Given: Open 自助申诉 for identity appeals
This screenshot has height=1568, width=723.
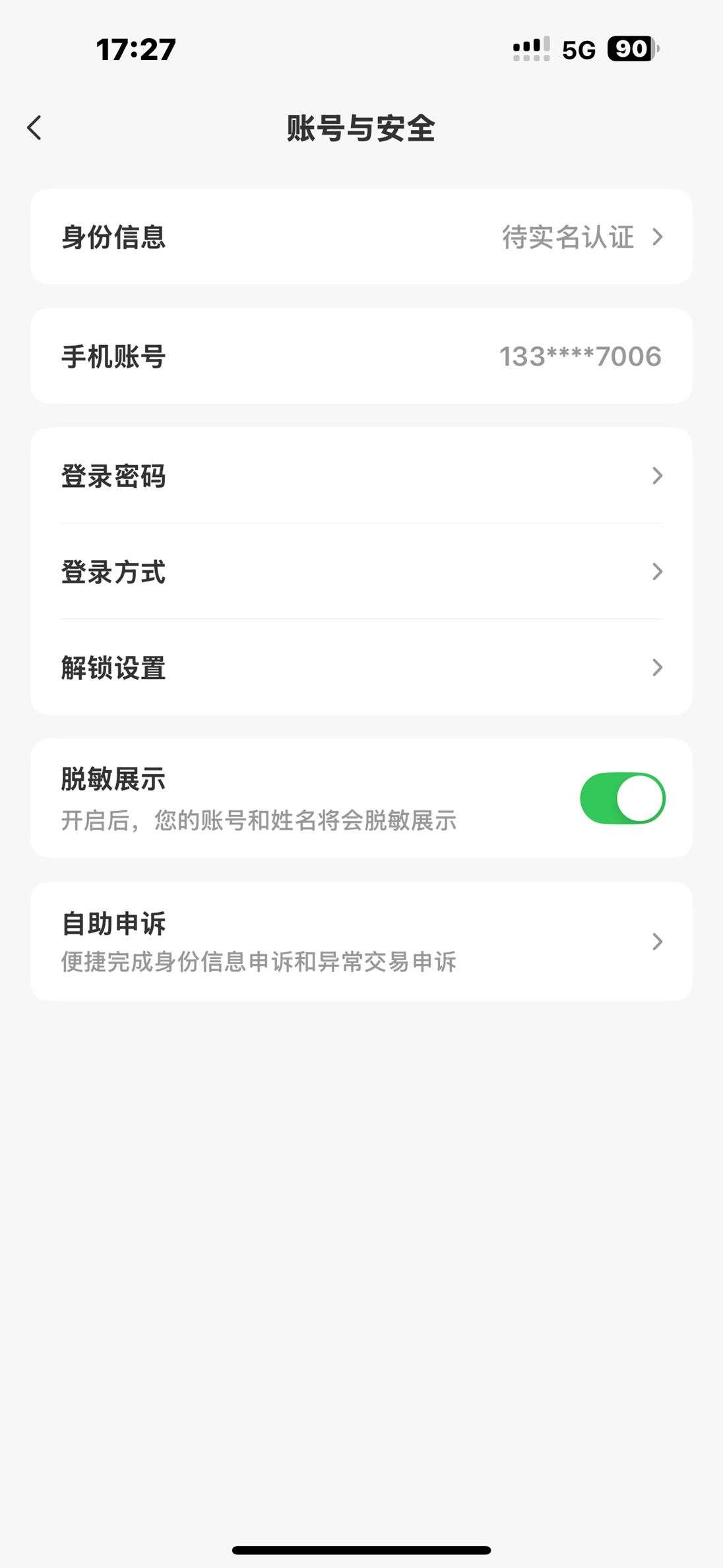Looking at the screenshot, I should (361, 940).
